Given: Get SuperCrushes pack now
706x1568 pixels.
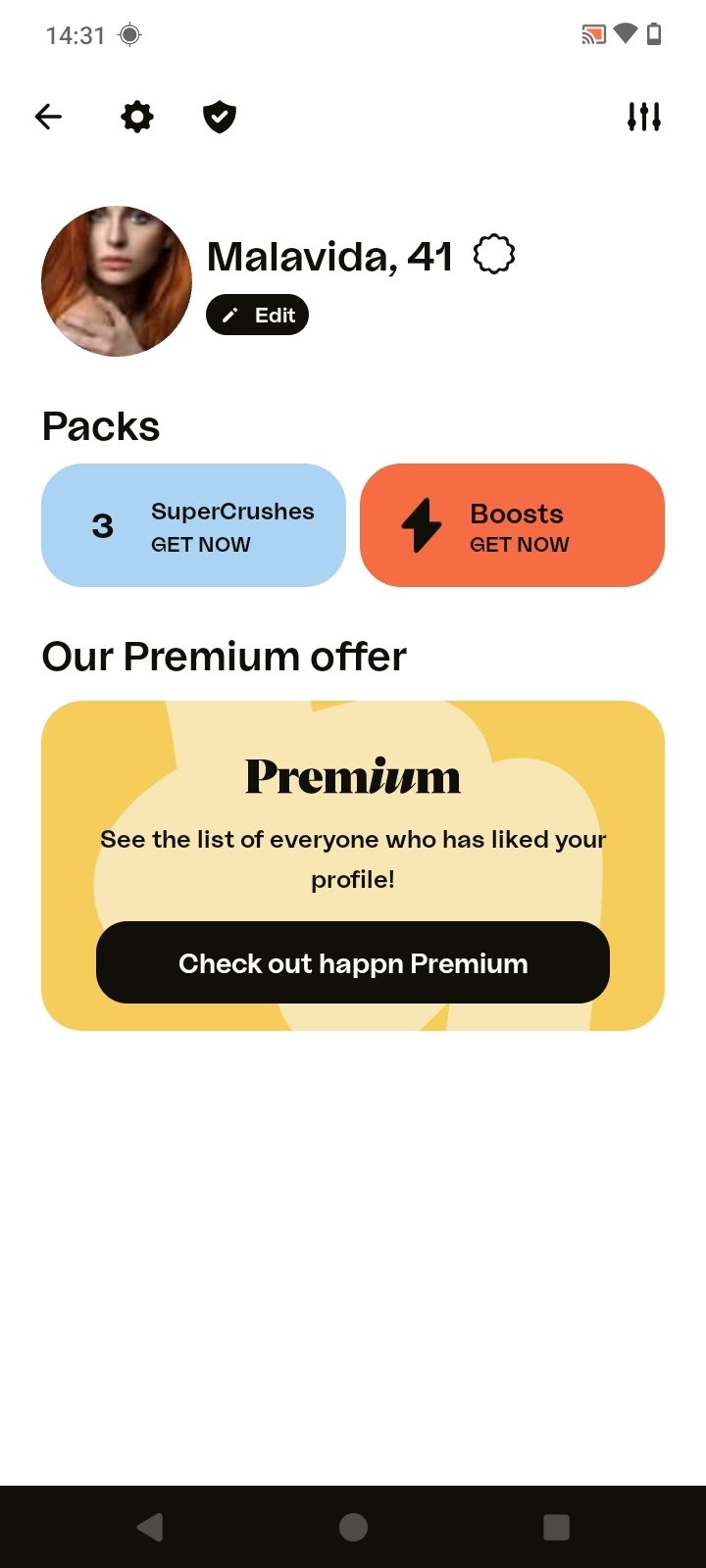Looking at the screenshot, I should click(193, 525).
